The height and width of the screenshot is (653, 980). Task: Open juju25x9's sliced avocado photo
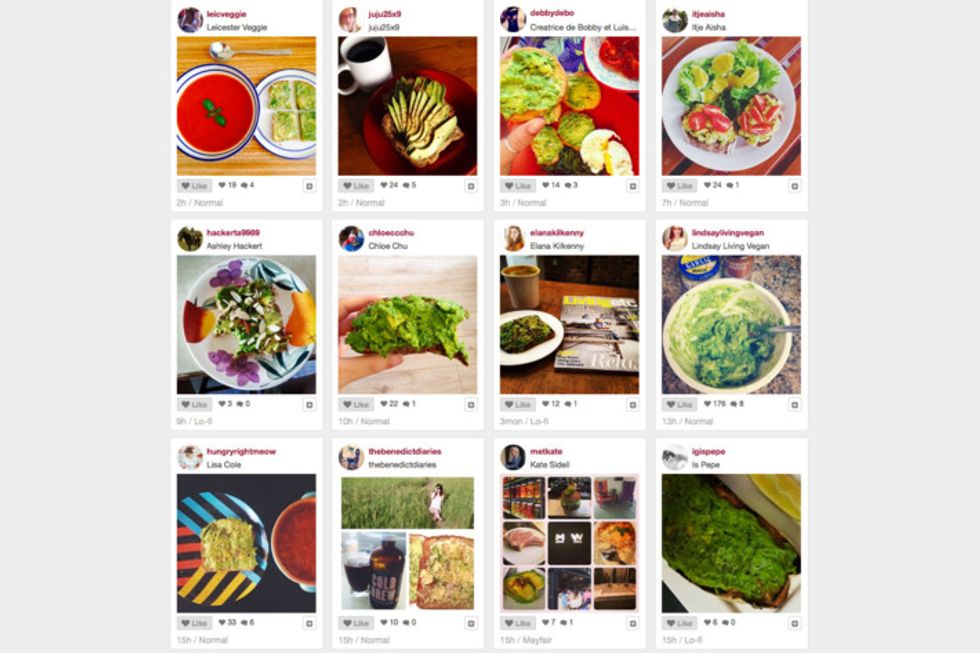coord(407,106)
